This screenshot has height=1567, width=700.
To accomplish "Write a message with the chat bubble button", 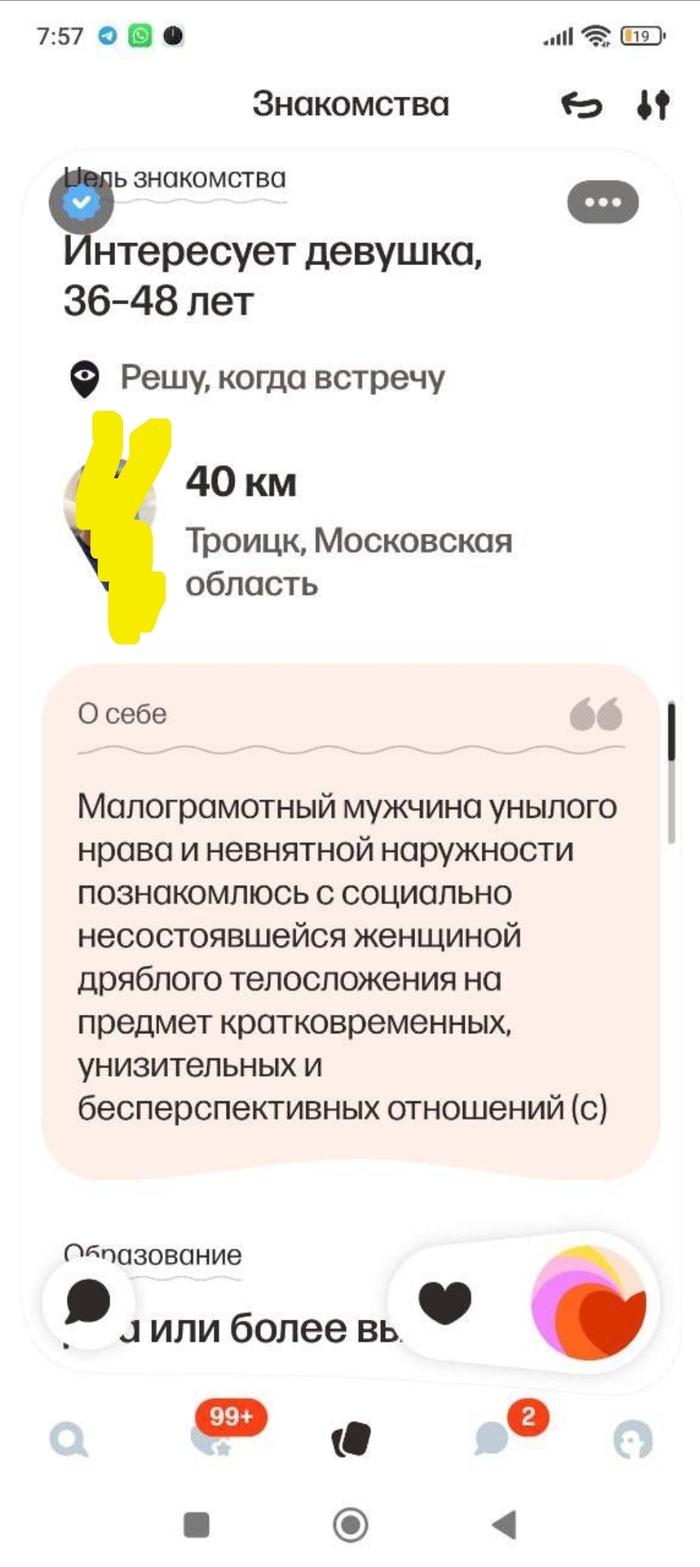I will pos(89,1303).
